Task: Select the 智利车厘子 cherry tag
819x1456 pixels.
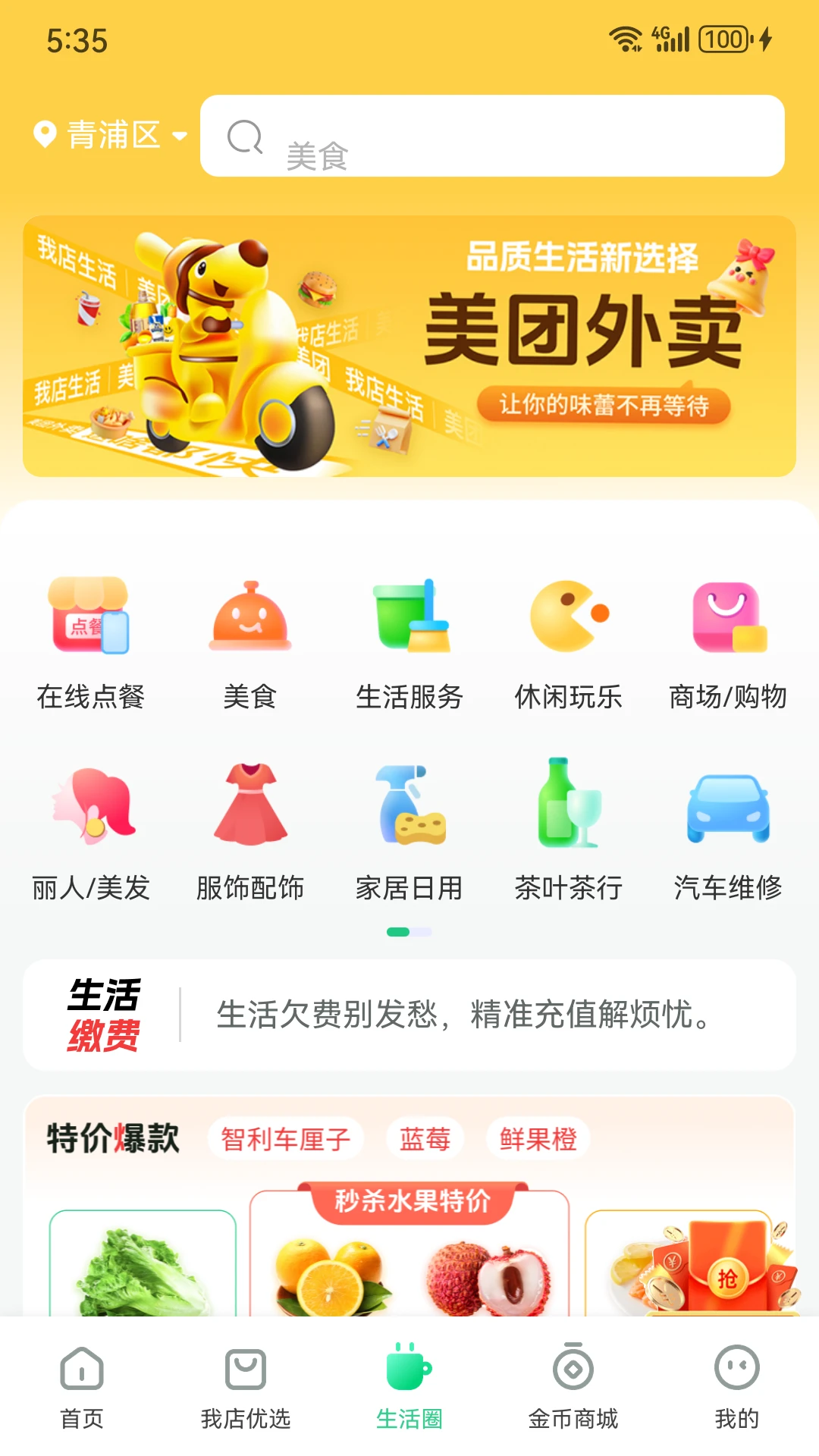Action: pyautogui.click(x=286, y=1137)
